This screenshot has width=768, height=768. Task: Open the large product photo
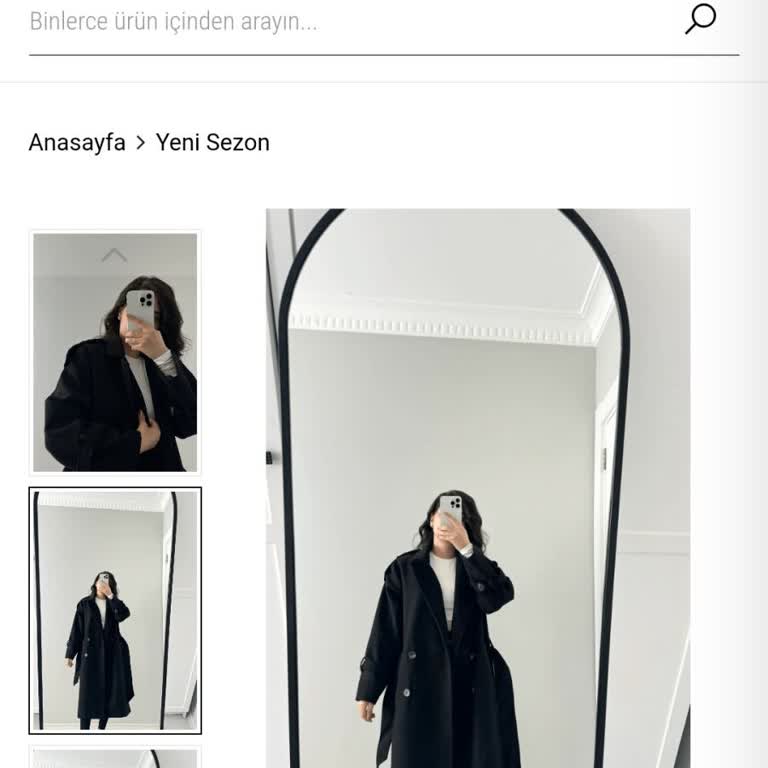[x=478, y=488]
